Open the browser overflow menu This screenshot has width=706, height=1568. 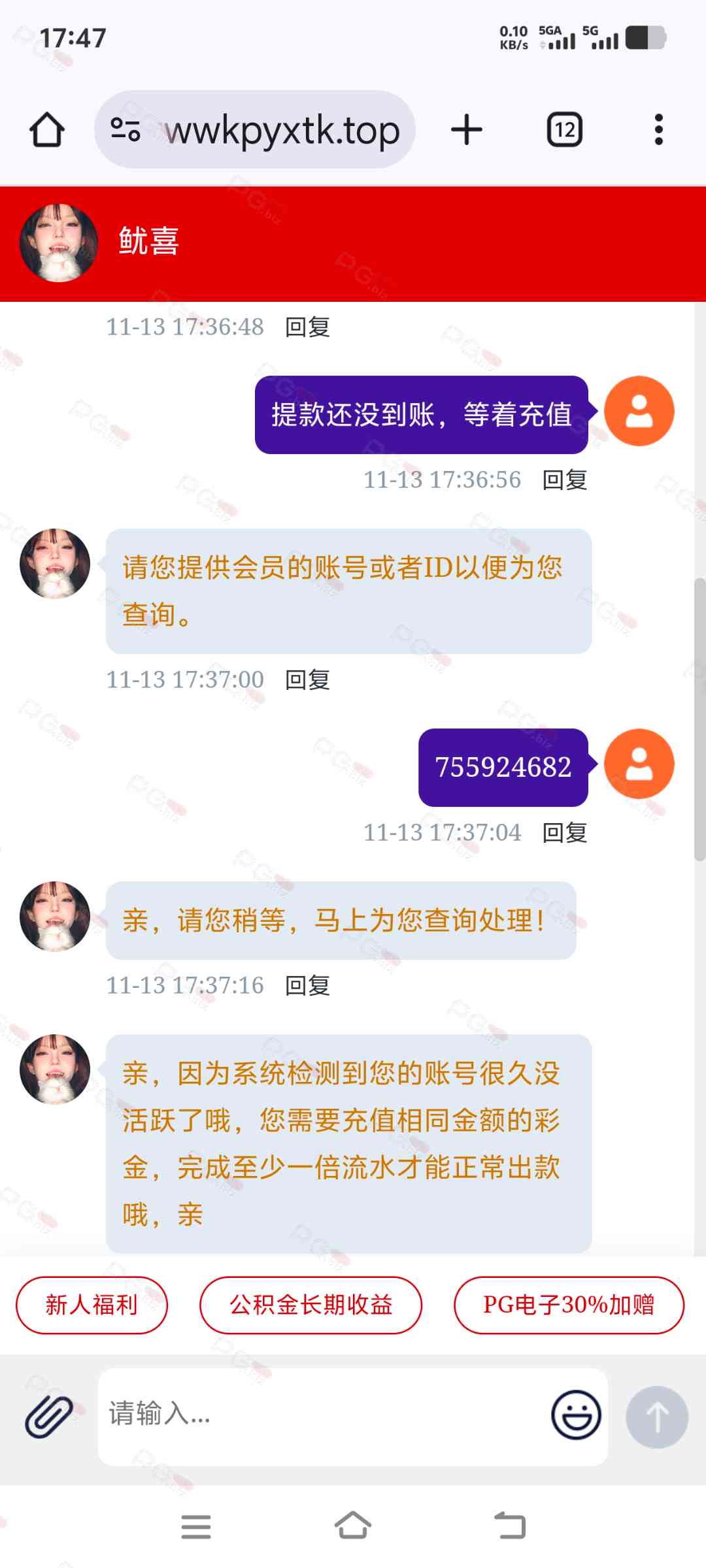[658, 130]
